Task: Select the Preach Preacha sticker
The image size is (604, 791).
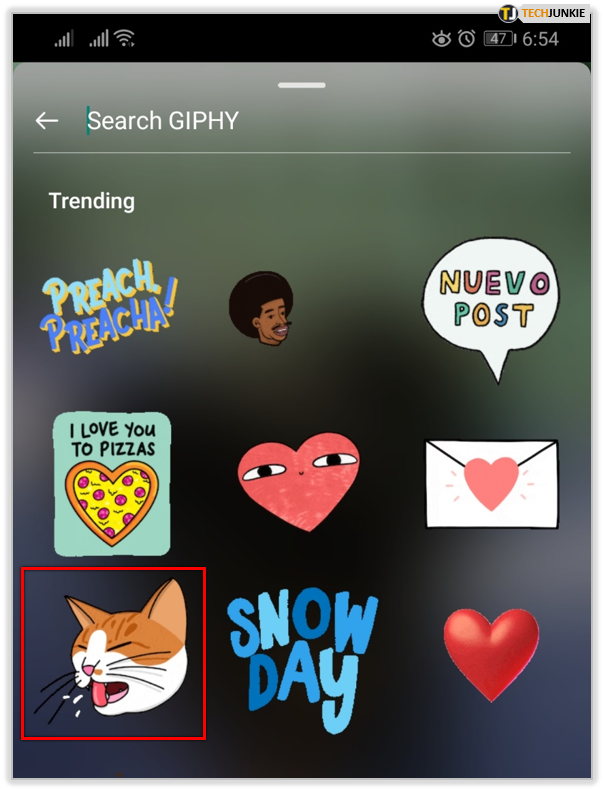Action: 111,308
